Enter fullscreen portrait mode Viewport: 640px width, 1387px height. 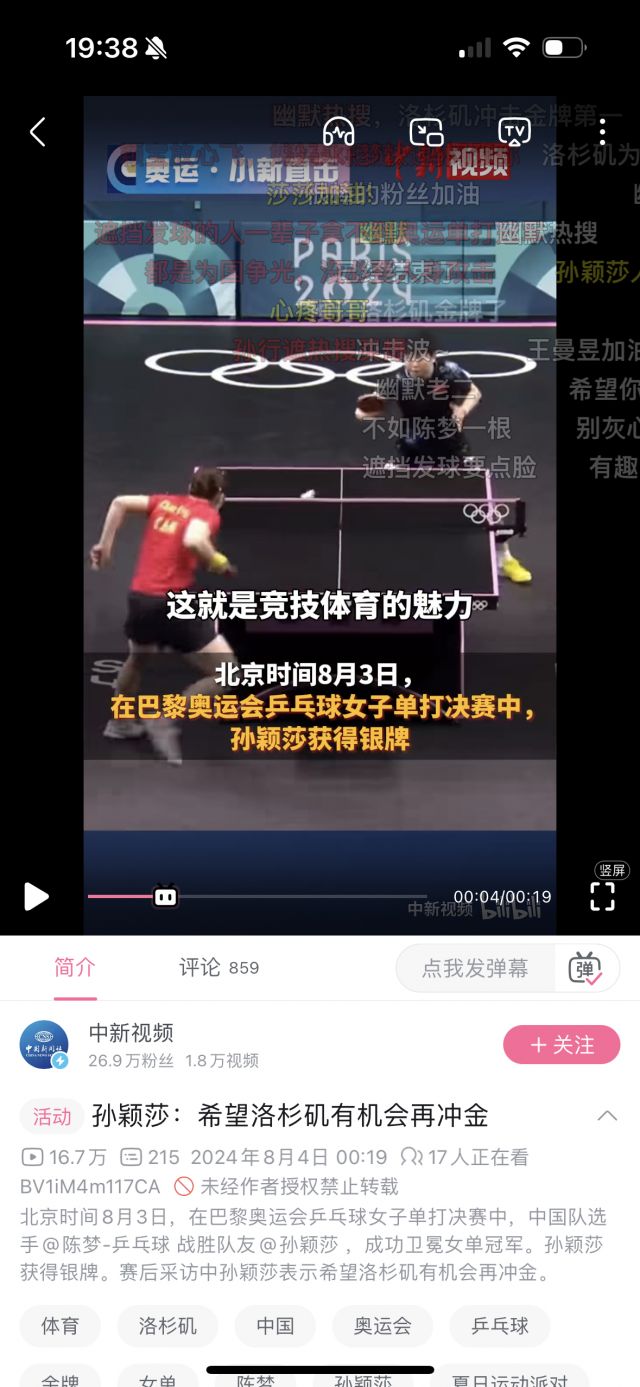pyautogui.click(x=602, y=896)
